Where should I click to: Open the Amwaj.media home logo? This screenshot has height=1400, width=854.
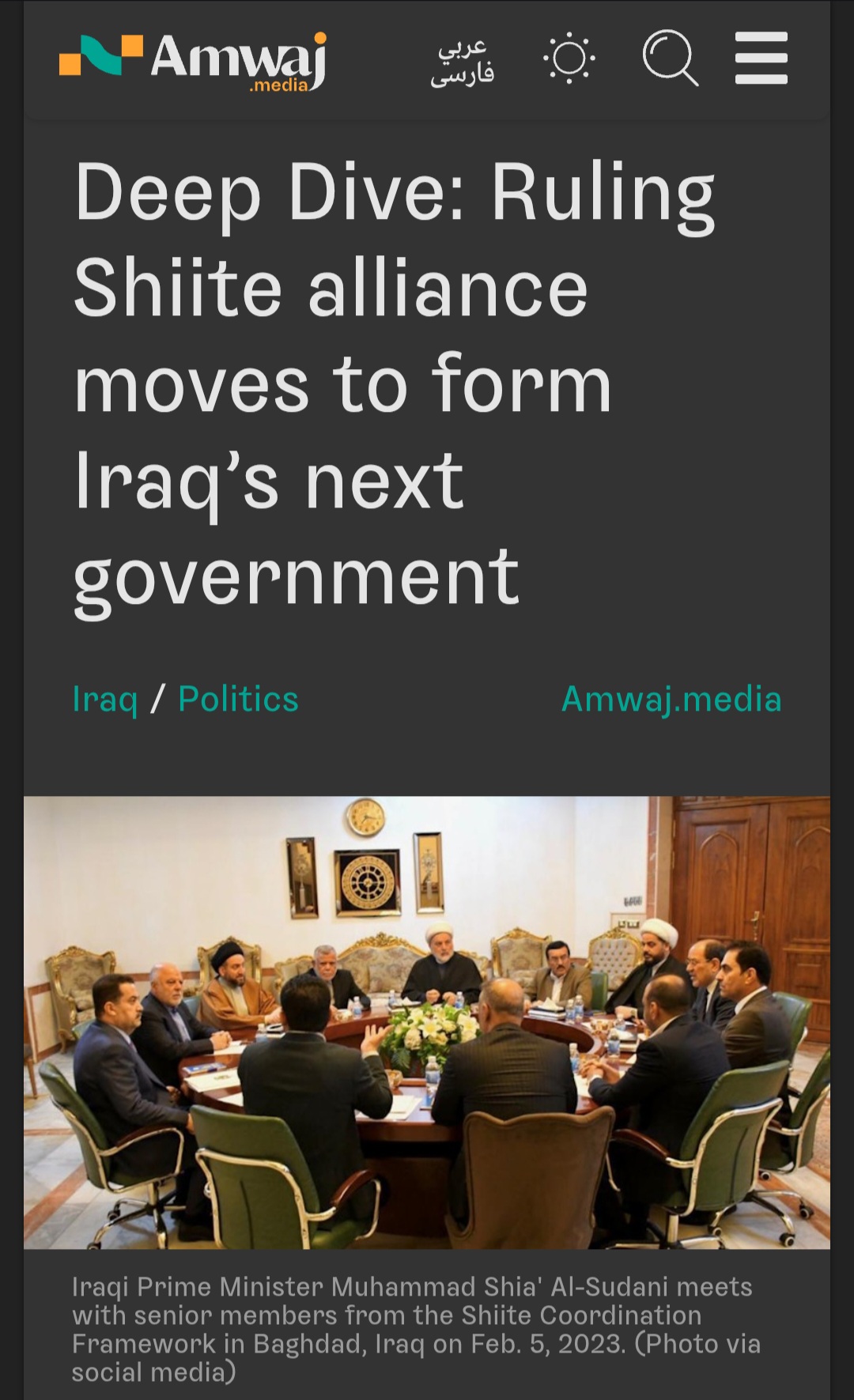[x=193, y=61]
